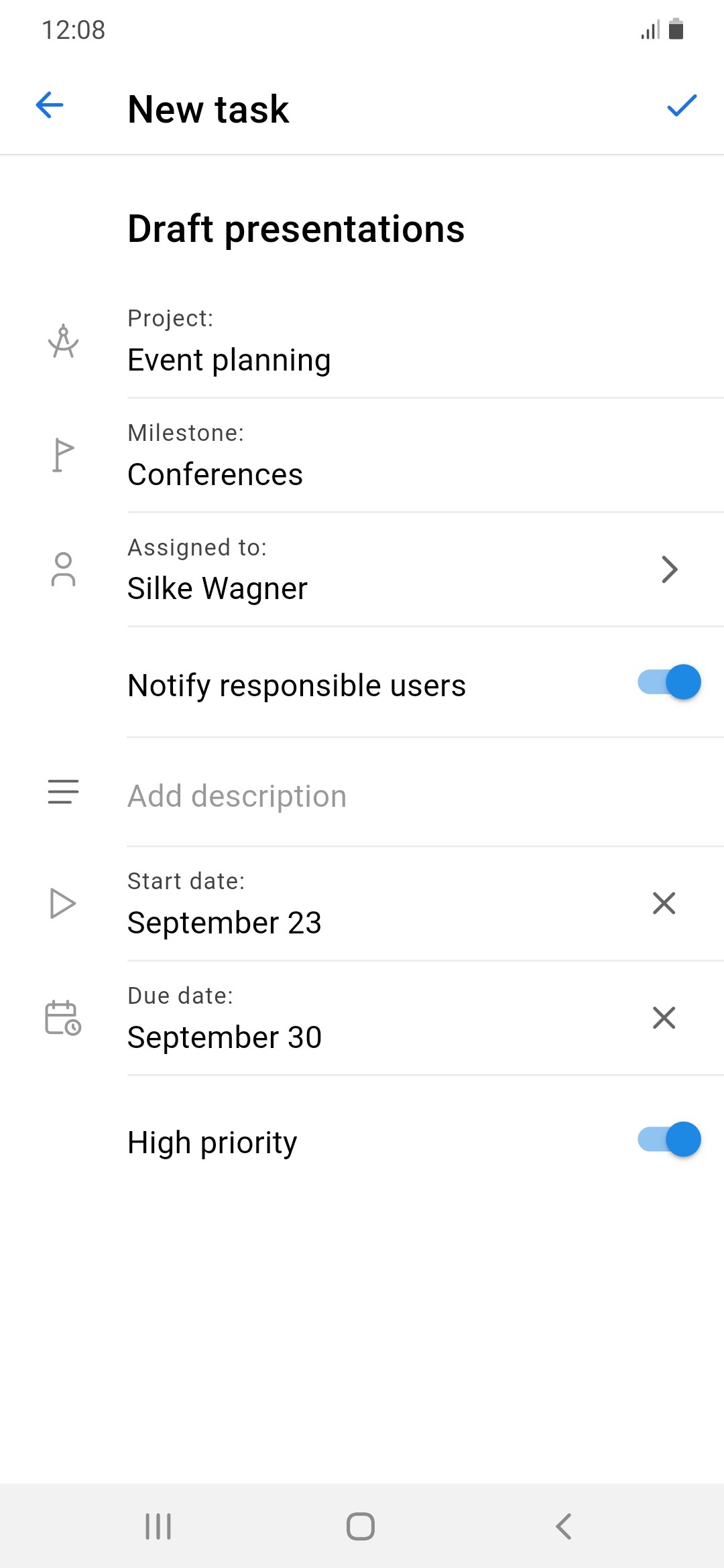Viewport: 724px width, 1568px height.
Task: Turn off Notify responsible users
Action: point(669,682)
